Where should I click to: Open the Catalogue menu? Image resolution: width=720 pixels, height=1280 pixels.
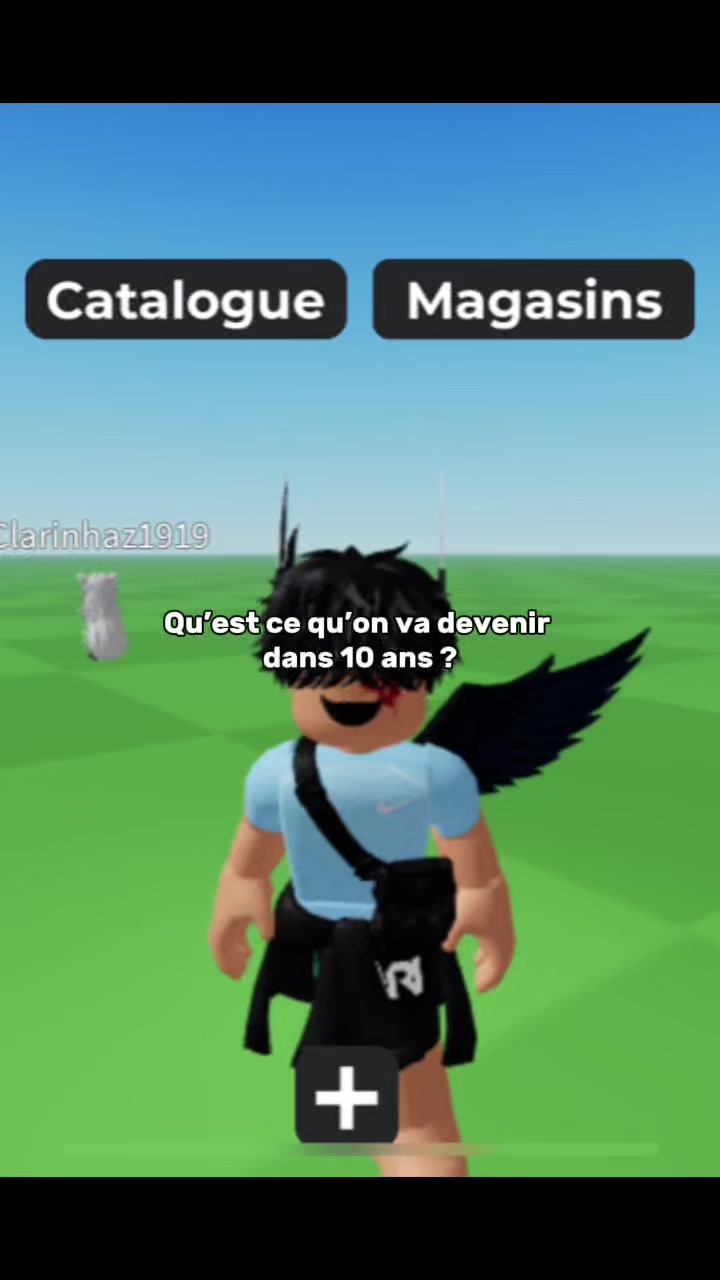[x=186, y=299]
